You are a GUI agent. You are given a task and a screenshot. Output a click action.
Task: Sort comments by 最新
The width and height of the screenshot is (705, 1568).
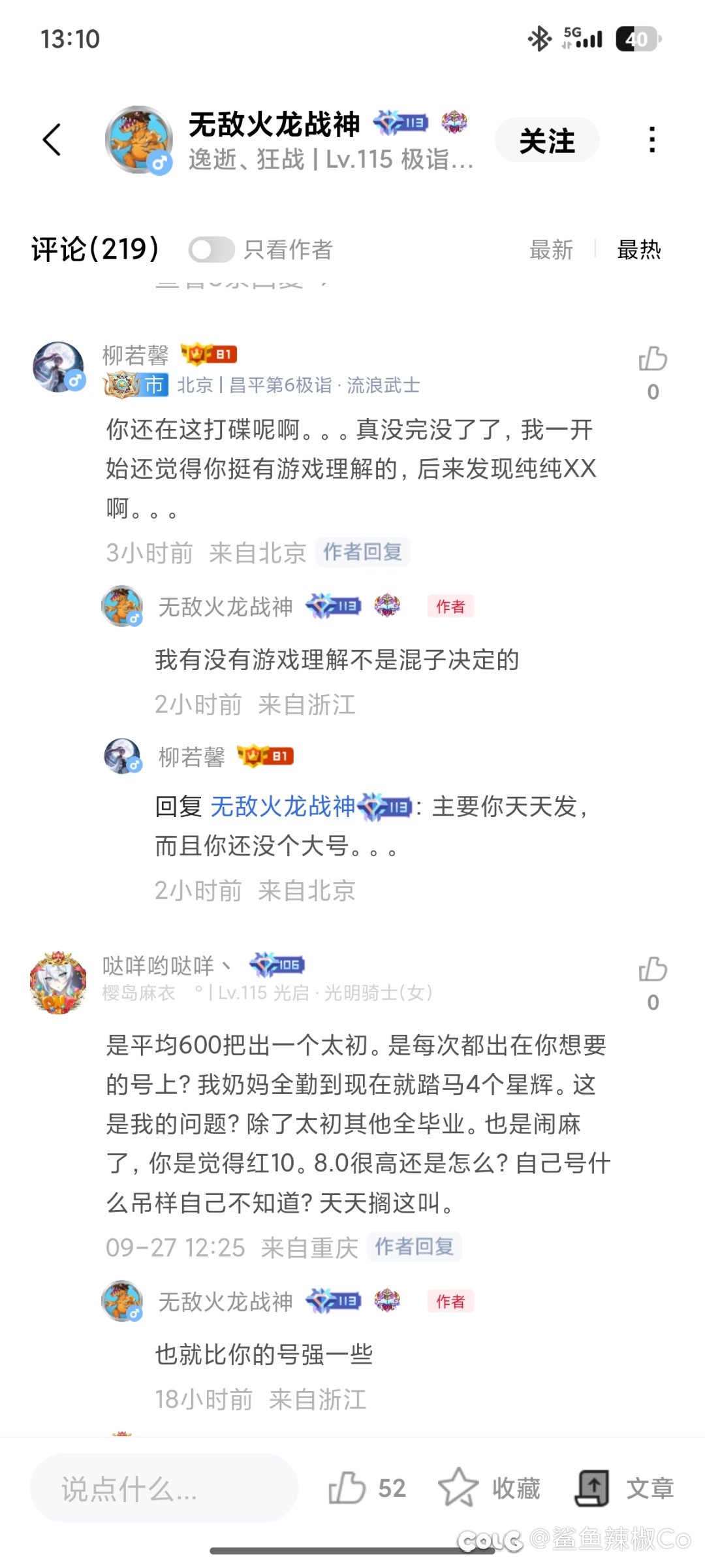tap(551, 249)
